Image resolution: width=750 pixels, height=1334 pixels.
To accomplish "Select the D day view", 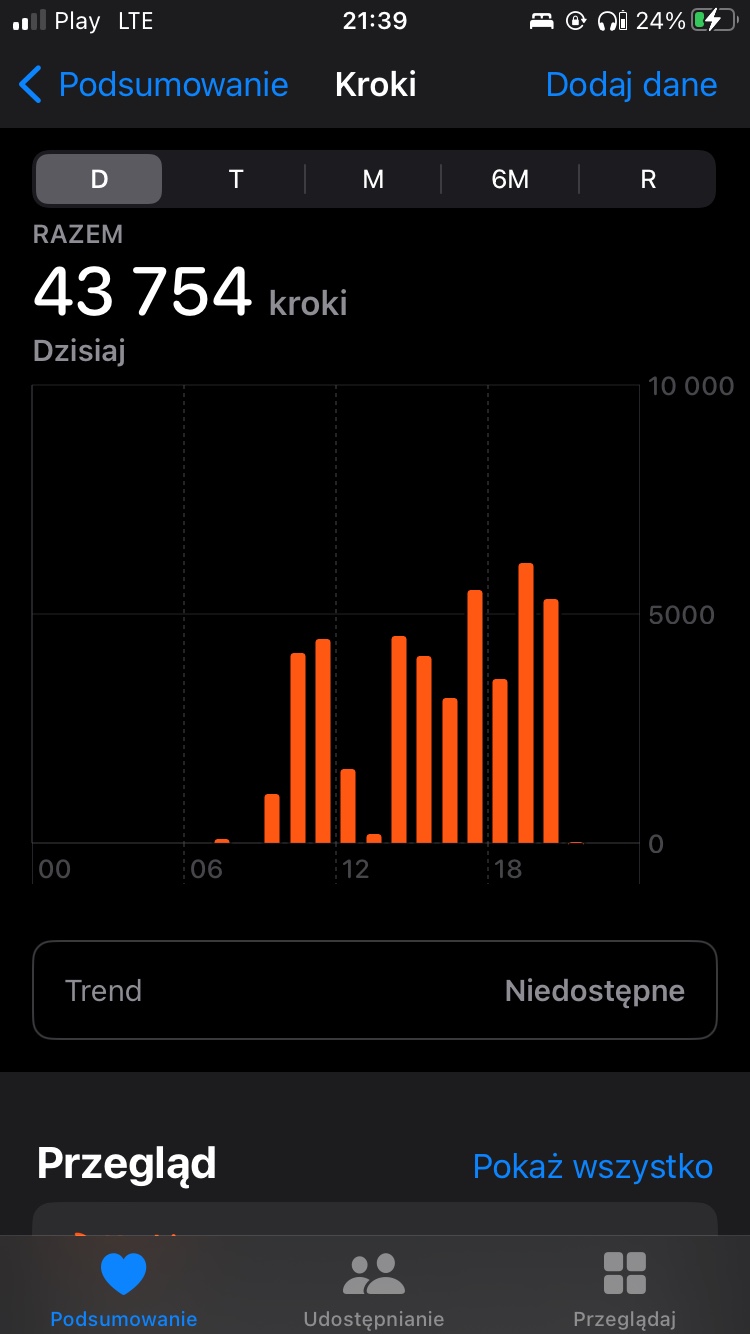I will click(x=99, y=179).
